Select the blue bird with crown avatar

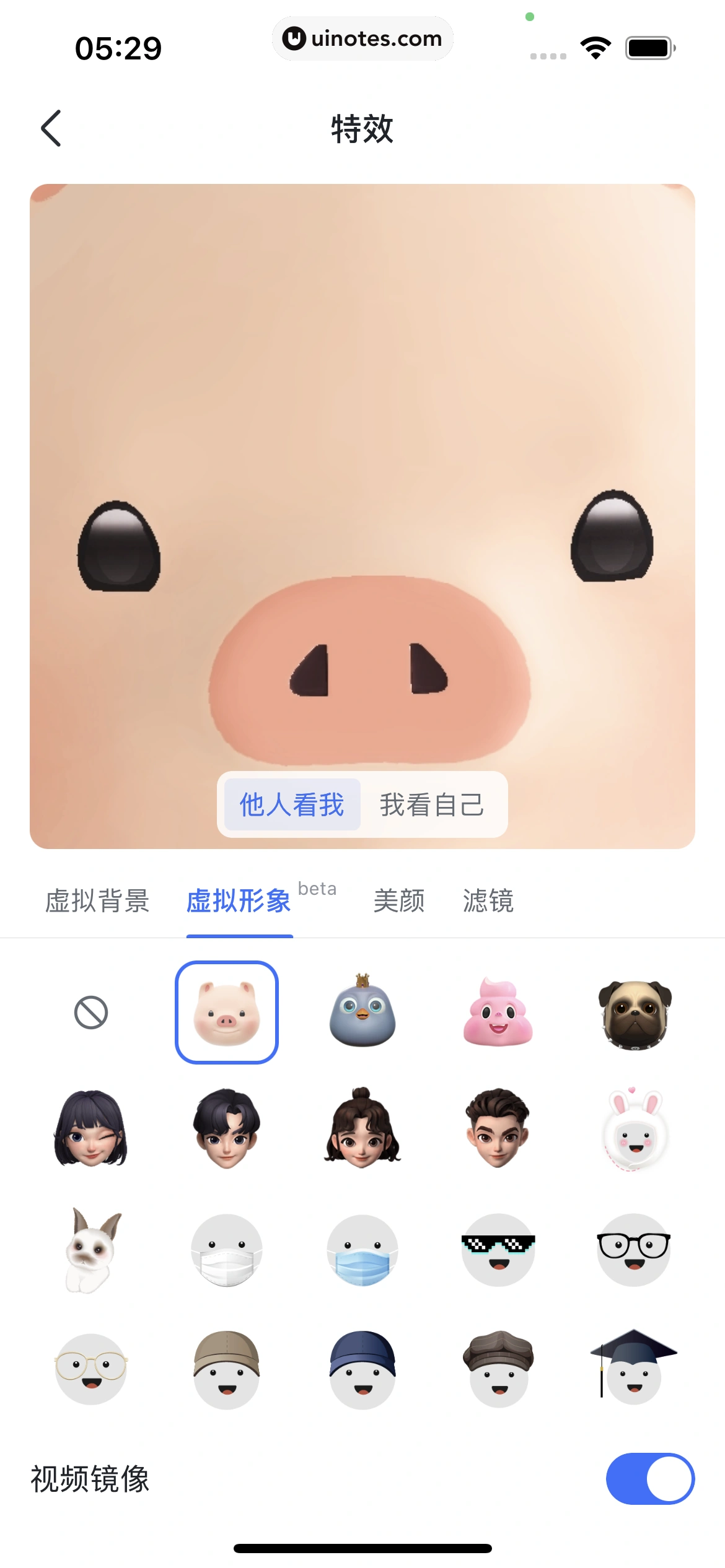pos(362,1013)
